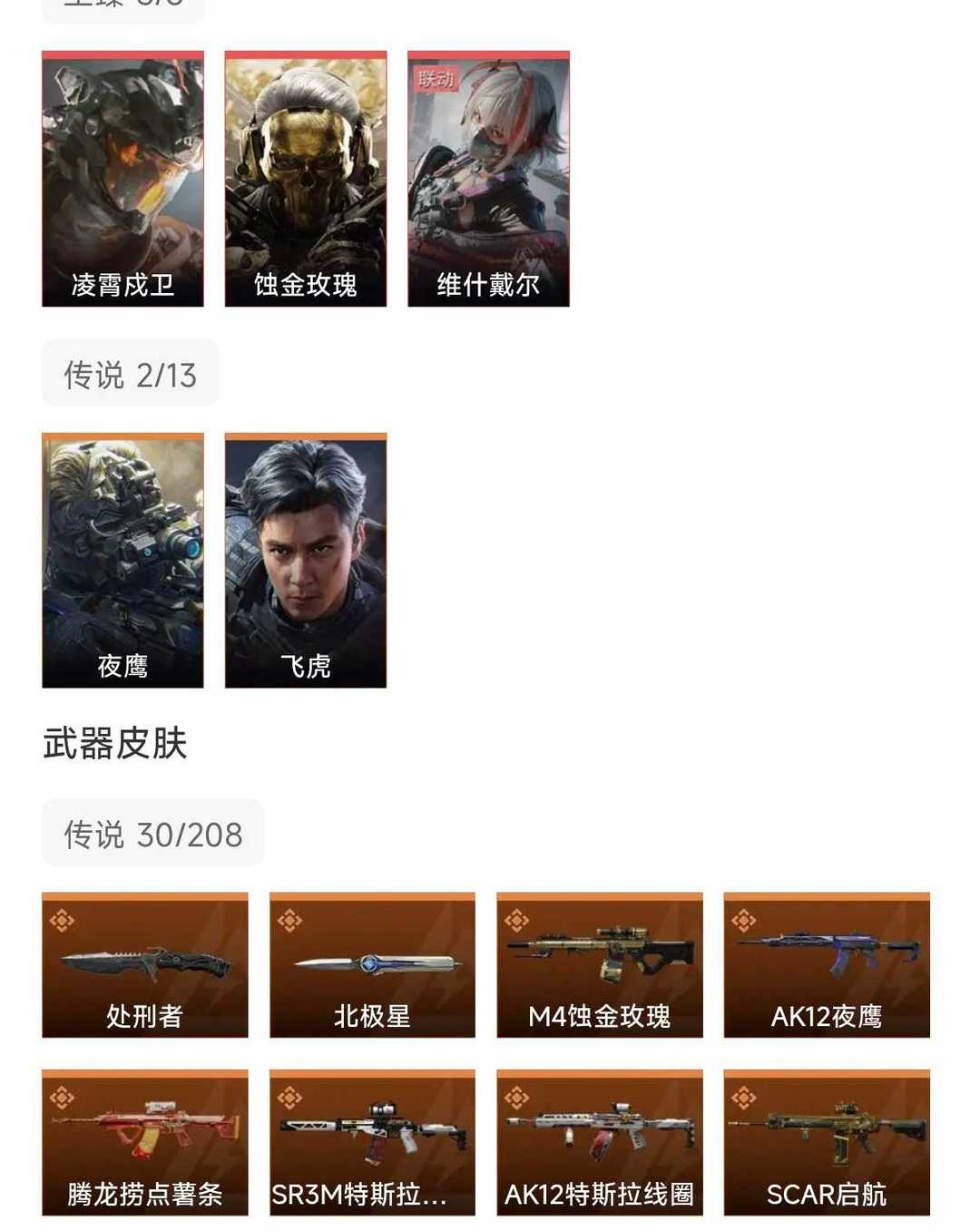Select the 凌霄戍卫 character skin card
Viewport: 980px width, 1231px height.
click(x=122, y=178)
